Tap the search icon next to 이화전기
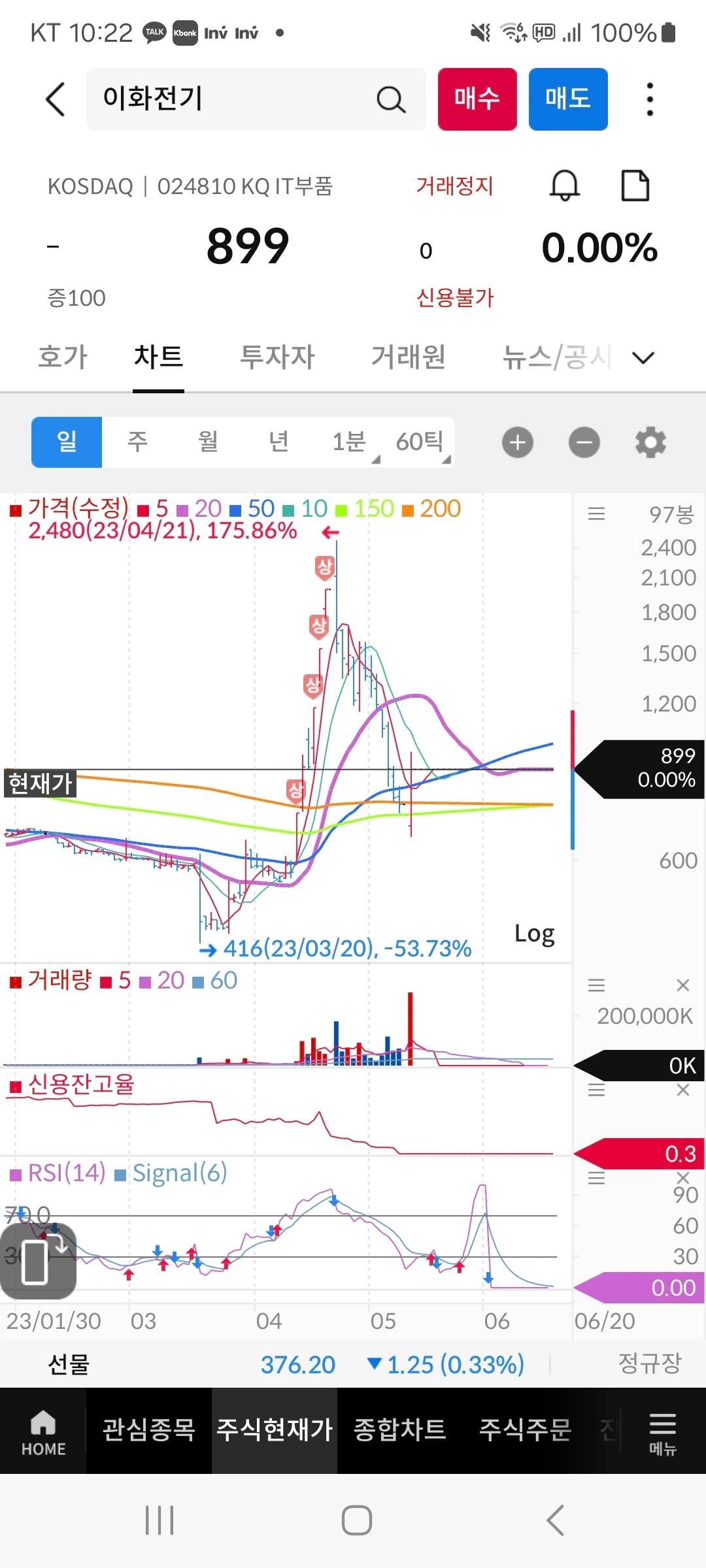This screenshot has height=1568, width=706. pos(390,99)
